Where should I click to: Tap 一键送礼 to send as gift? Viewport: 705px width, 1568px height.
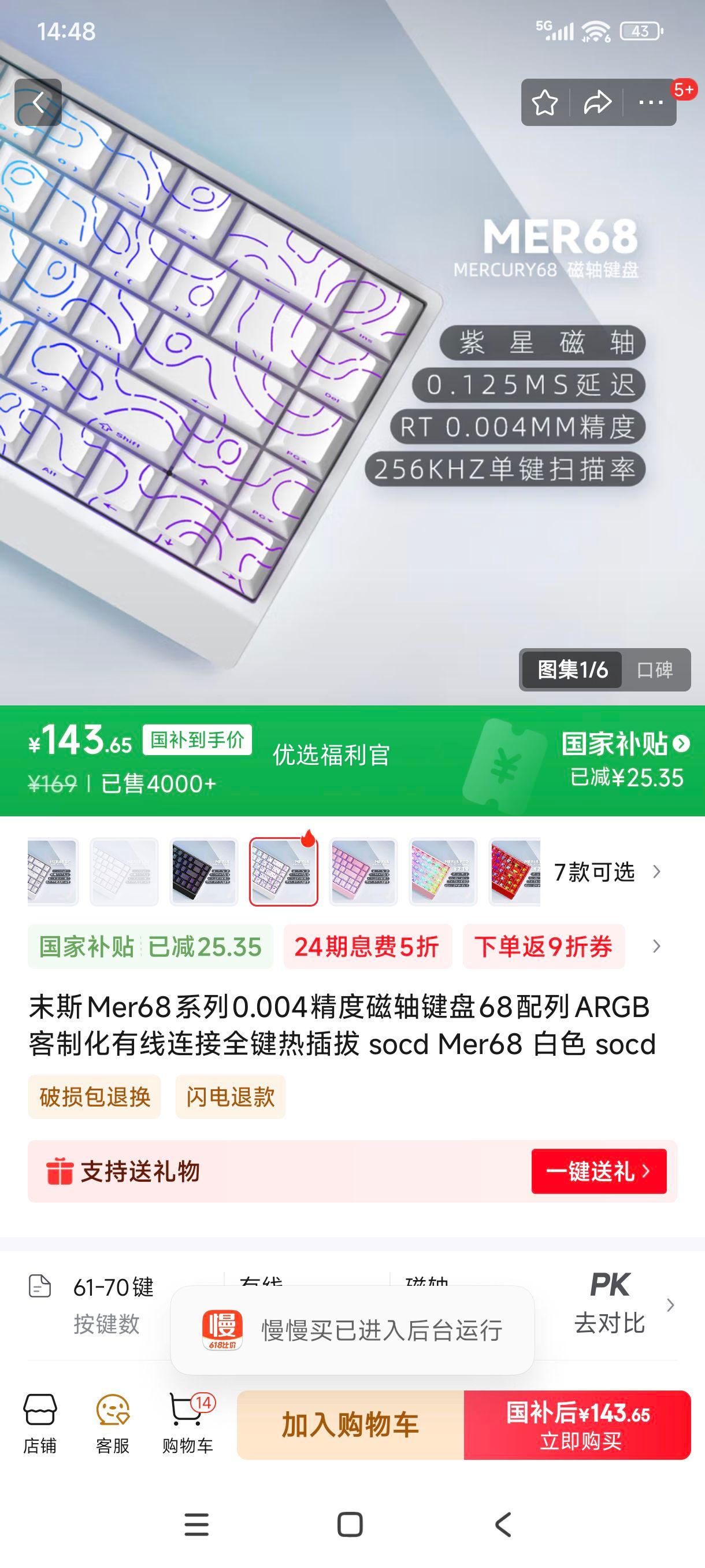coord(599,1171)
